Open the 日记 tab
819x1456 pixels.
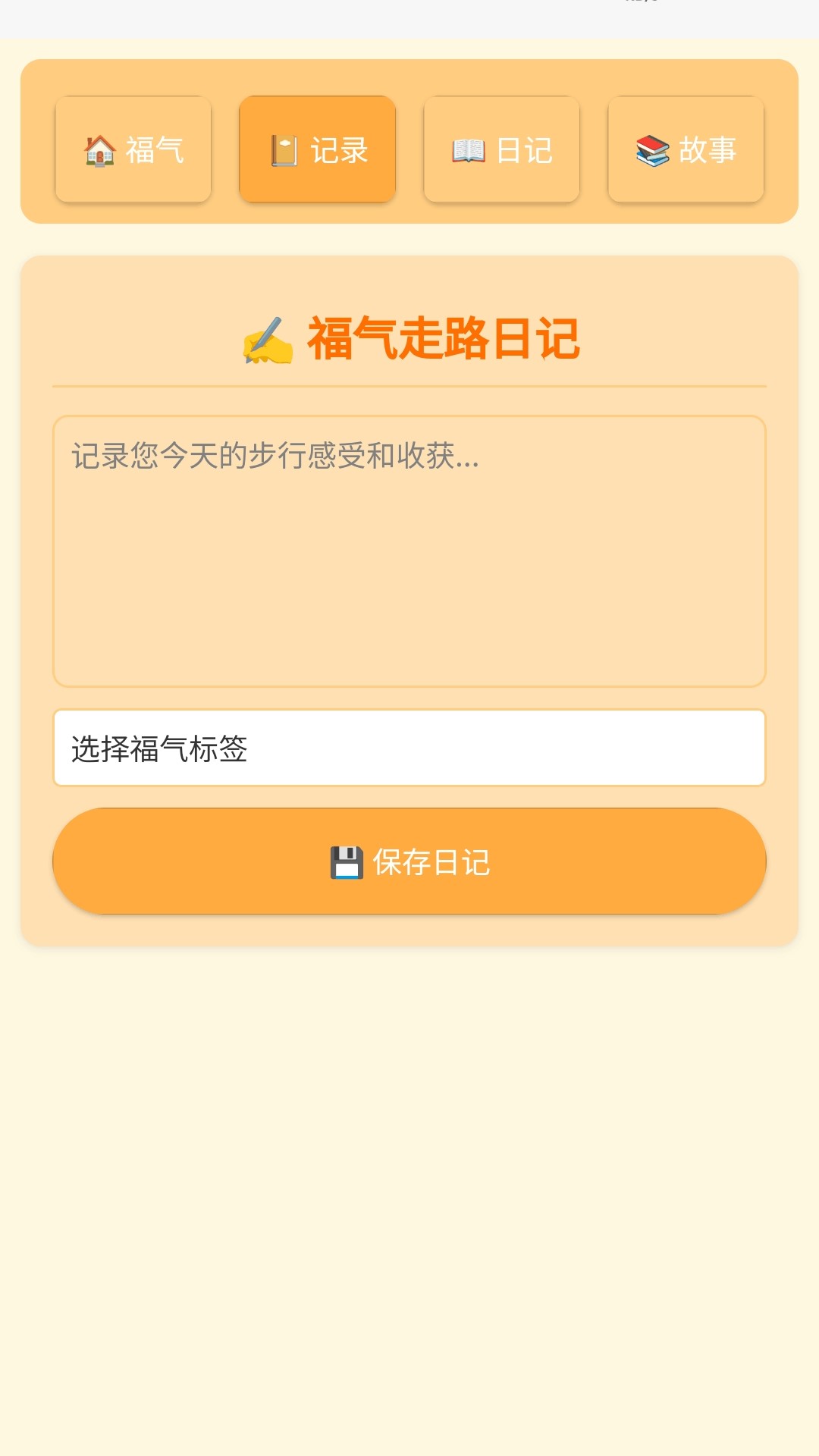click(x=502, y=149)
